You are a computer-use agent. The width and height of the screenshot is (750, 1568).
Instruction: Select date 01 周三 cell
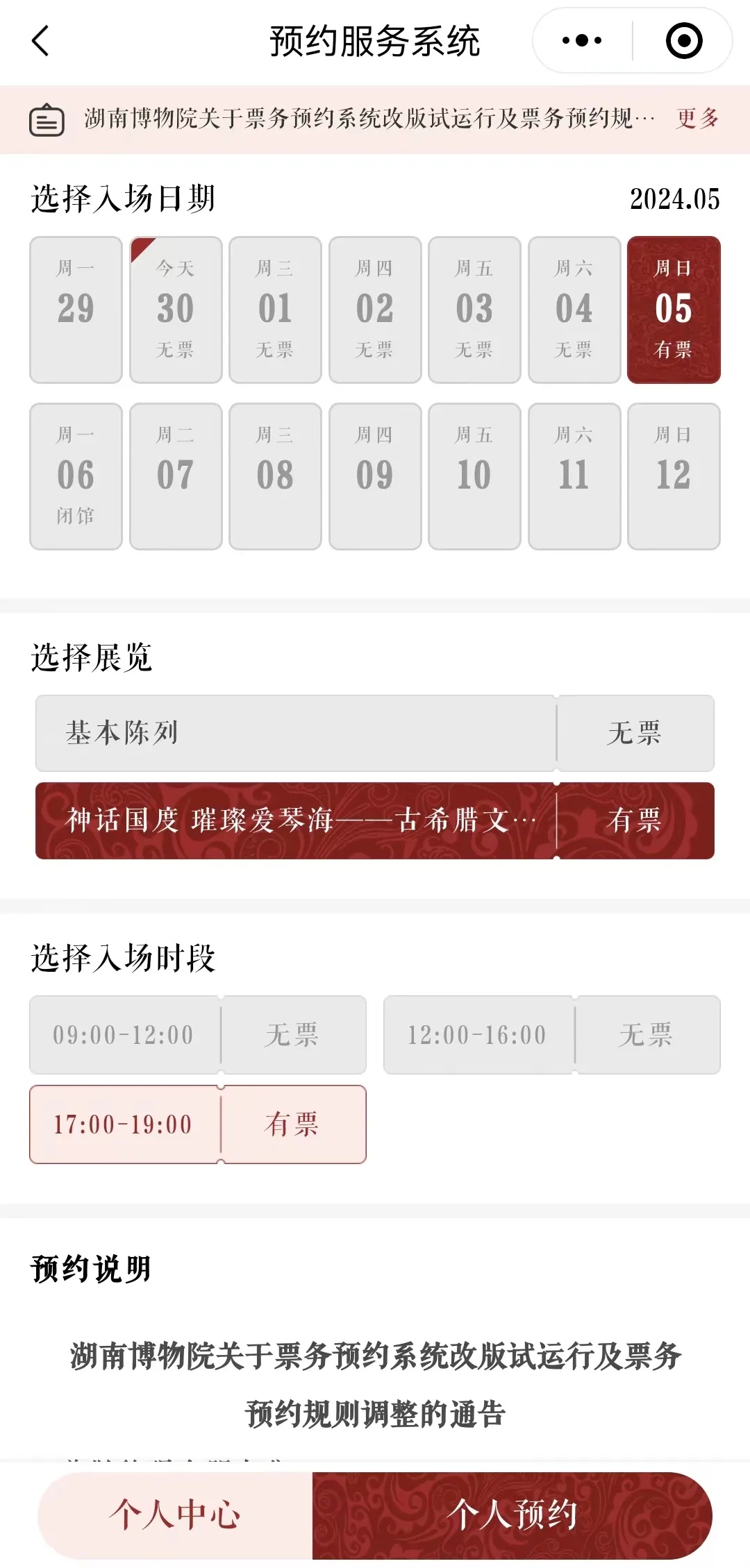[x=275, y=310]
